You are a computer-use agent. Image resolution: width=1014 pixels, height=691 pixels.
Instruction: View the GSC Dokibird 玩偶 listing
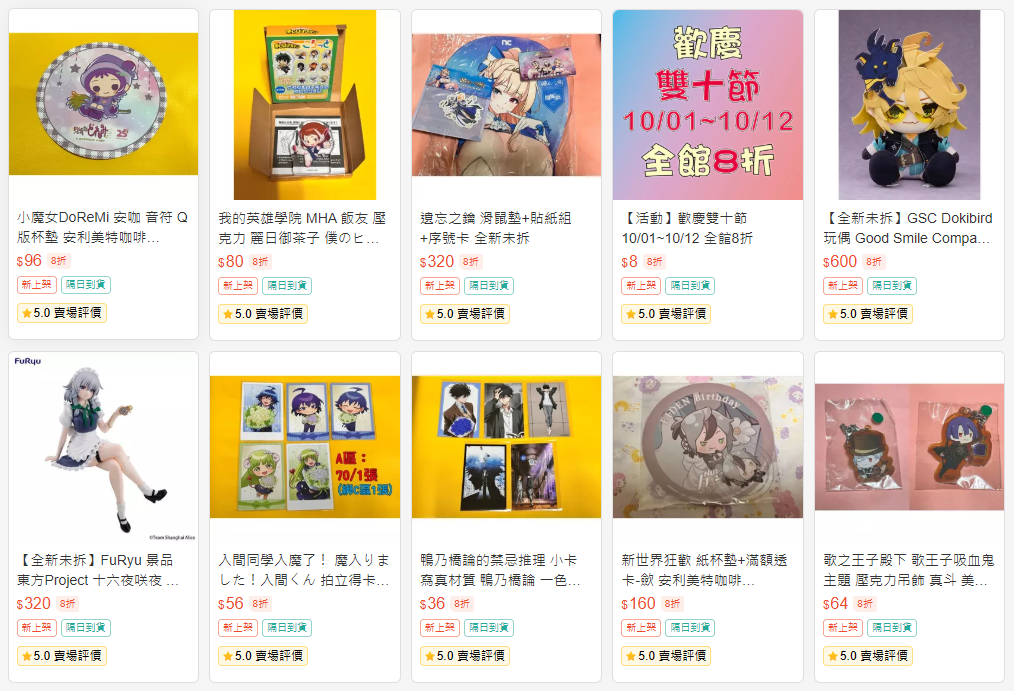(x=909, y=105)
